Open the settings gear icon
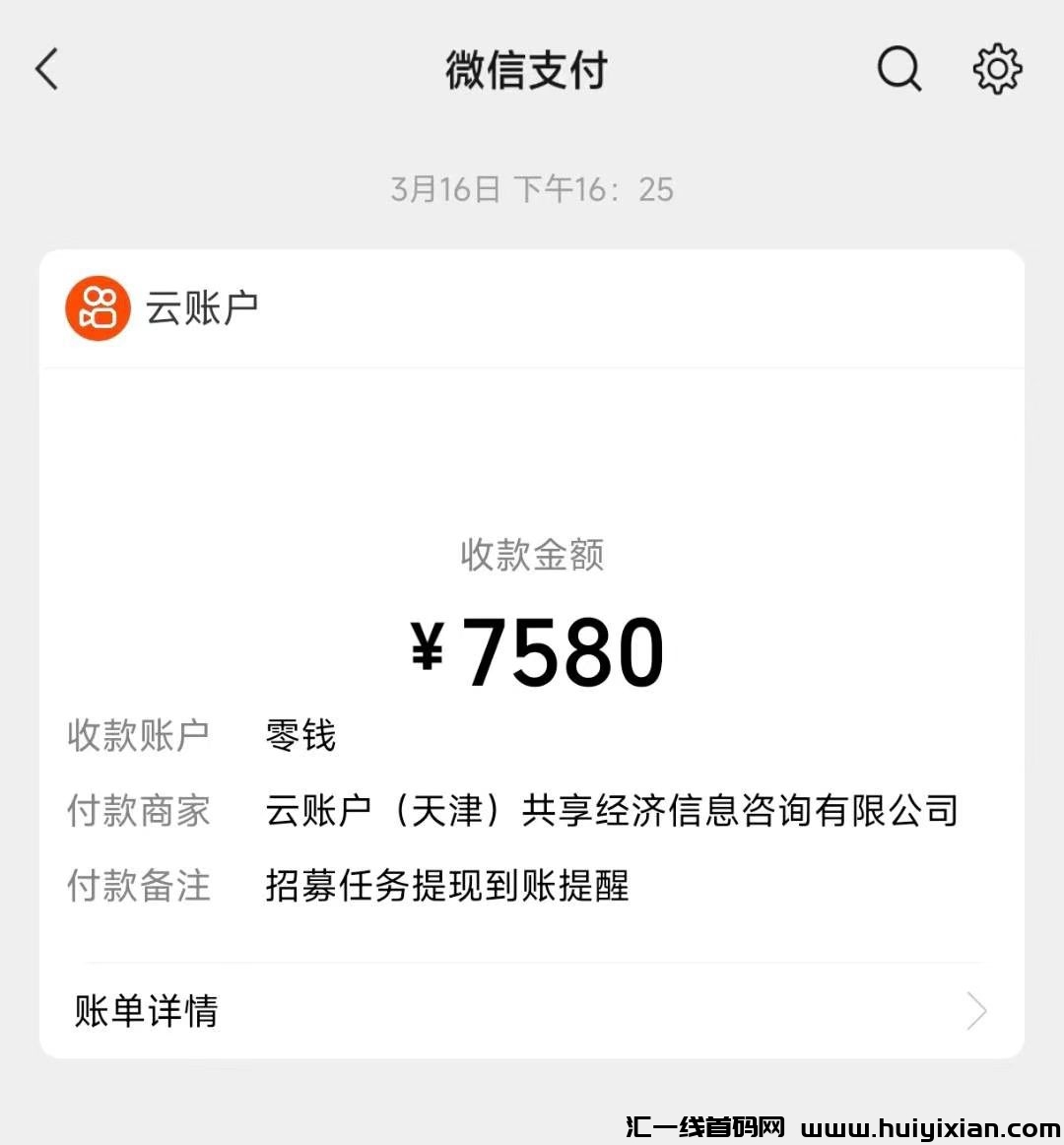Image resolution: width=1064 pixels, height=1145 pixels. coord(997,69)
